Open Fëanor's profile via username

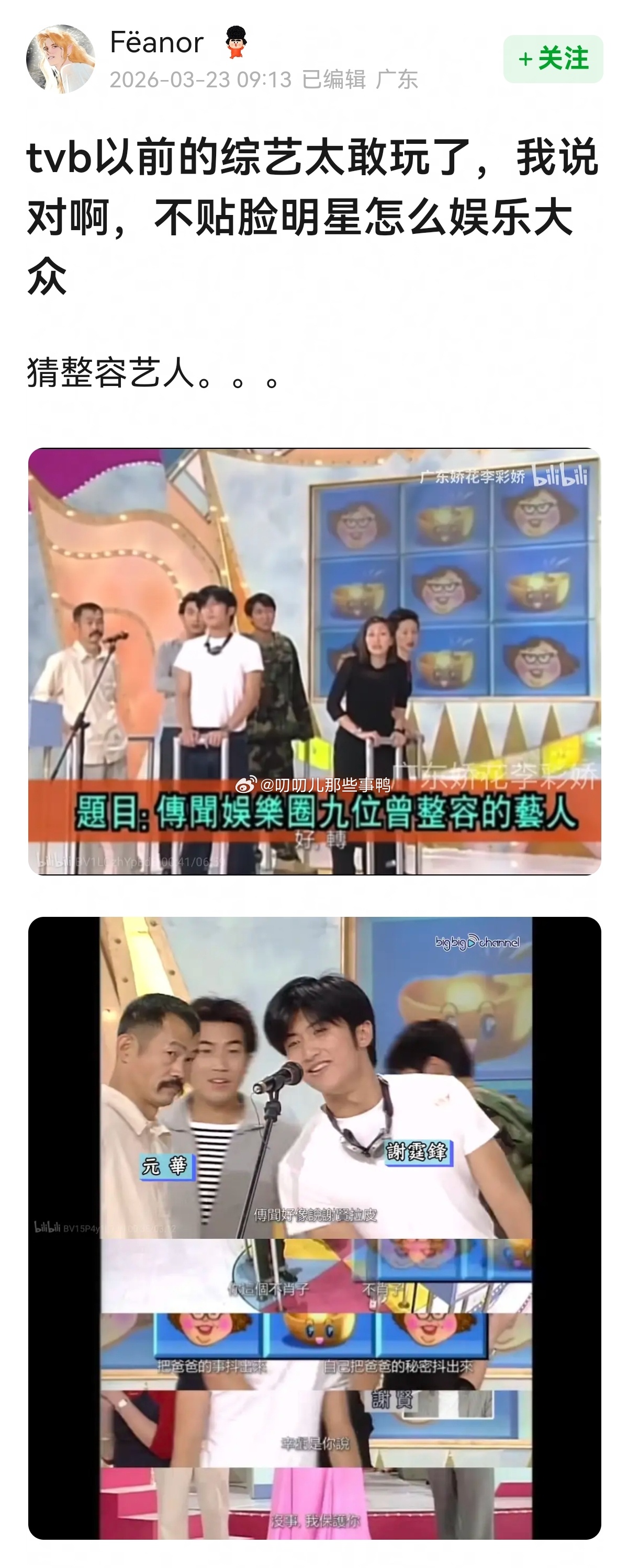pyautogui.click(x=156, y=42)
